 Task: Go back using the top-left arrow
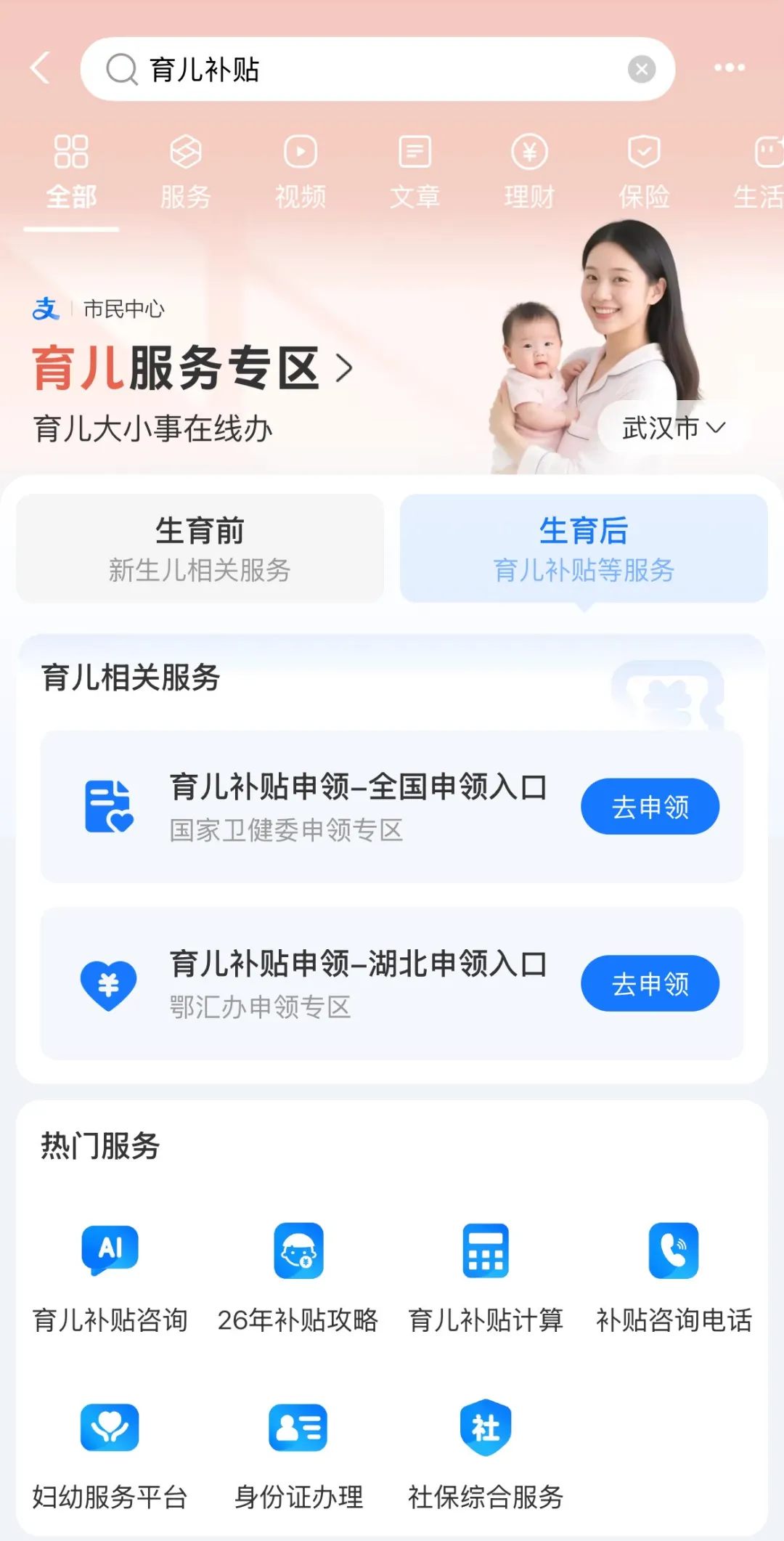pyautogui.click(x=41, y=68)
